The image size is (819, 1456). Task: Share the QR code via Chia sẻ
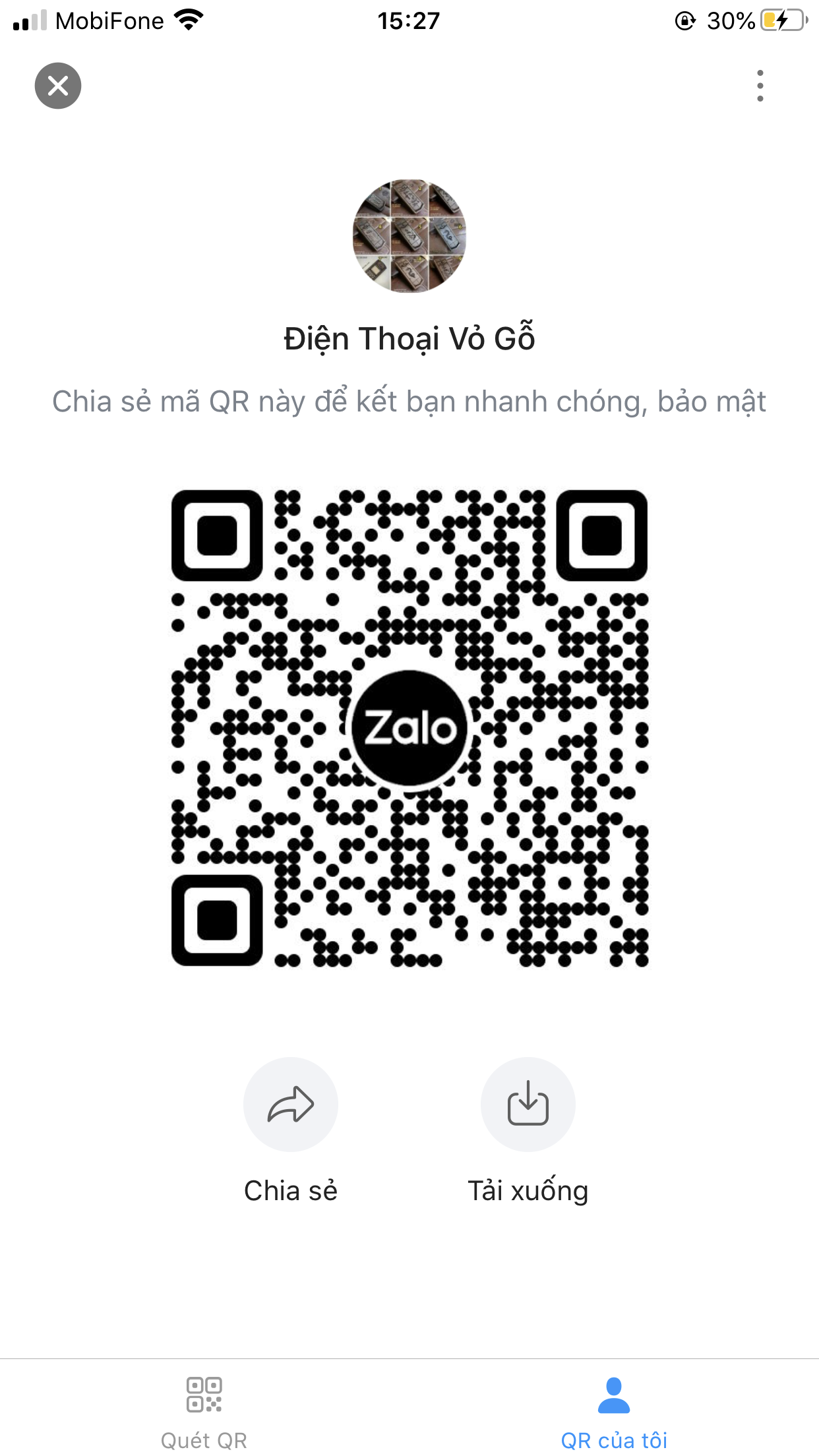[291, 1105]
